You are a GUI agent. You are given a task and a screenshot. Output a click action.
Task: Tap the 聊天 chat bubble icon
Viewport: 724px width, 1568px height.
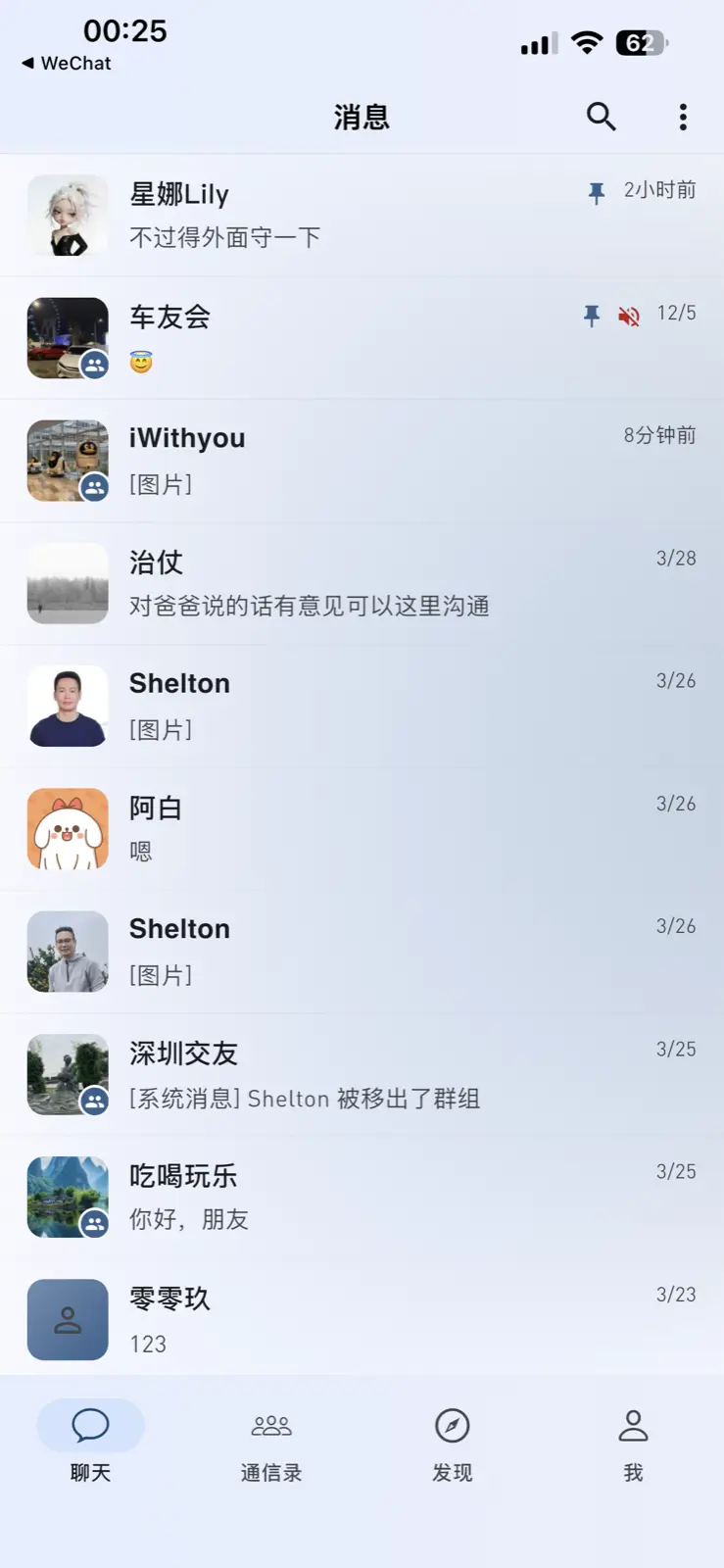[90, 1426]
